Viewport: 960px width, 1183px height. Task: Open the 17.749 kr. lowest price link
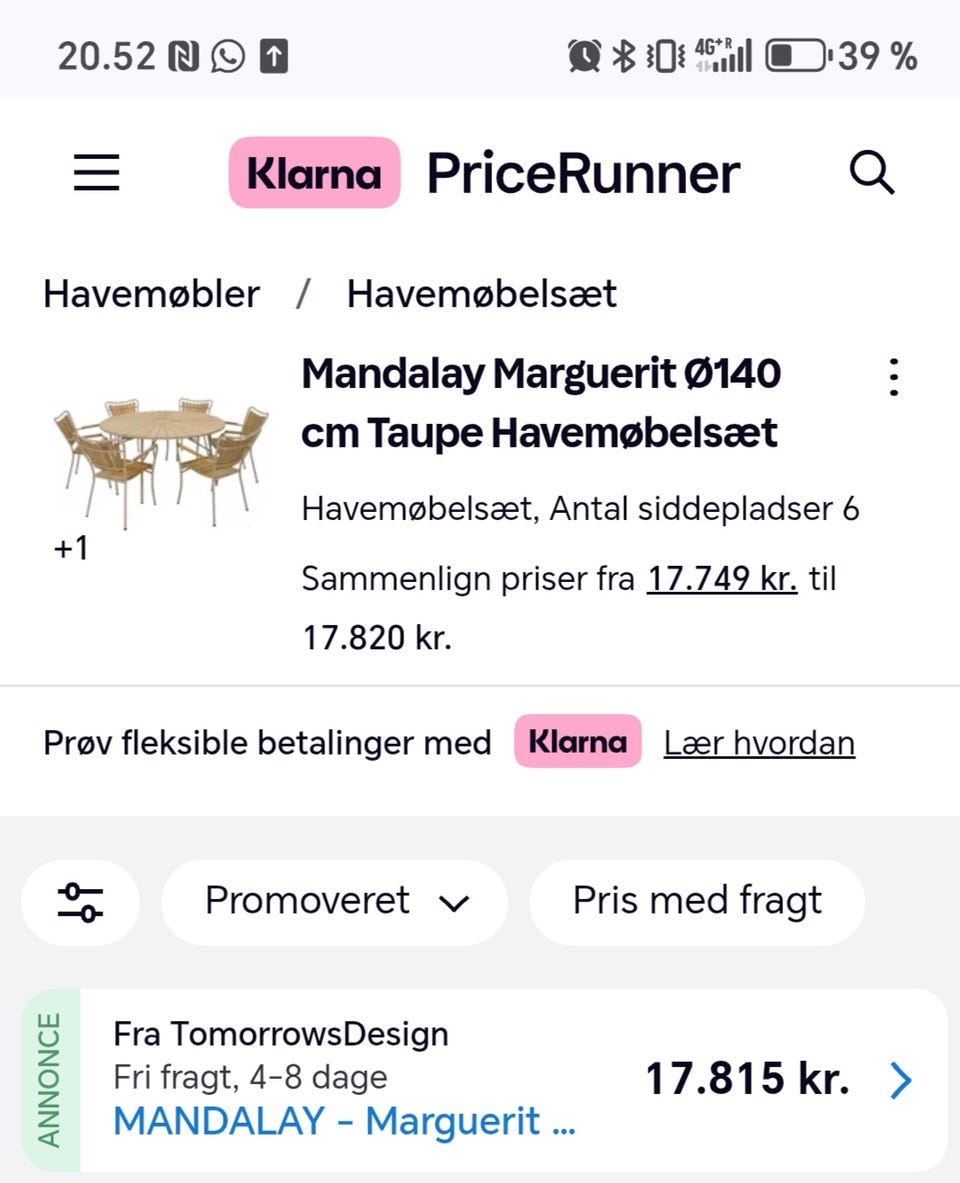[x=722, y=578]
